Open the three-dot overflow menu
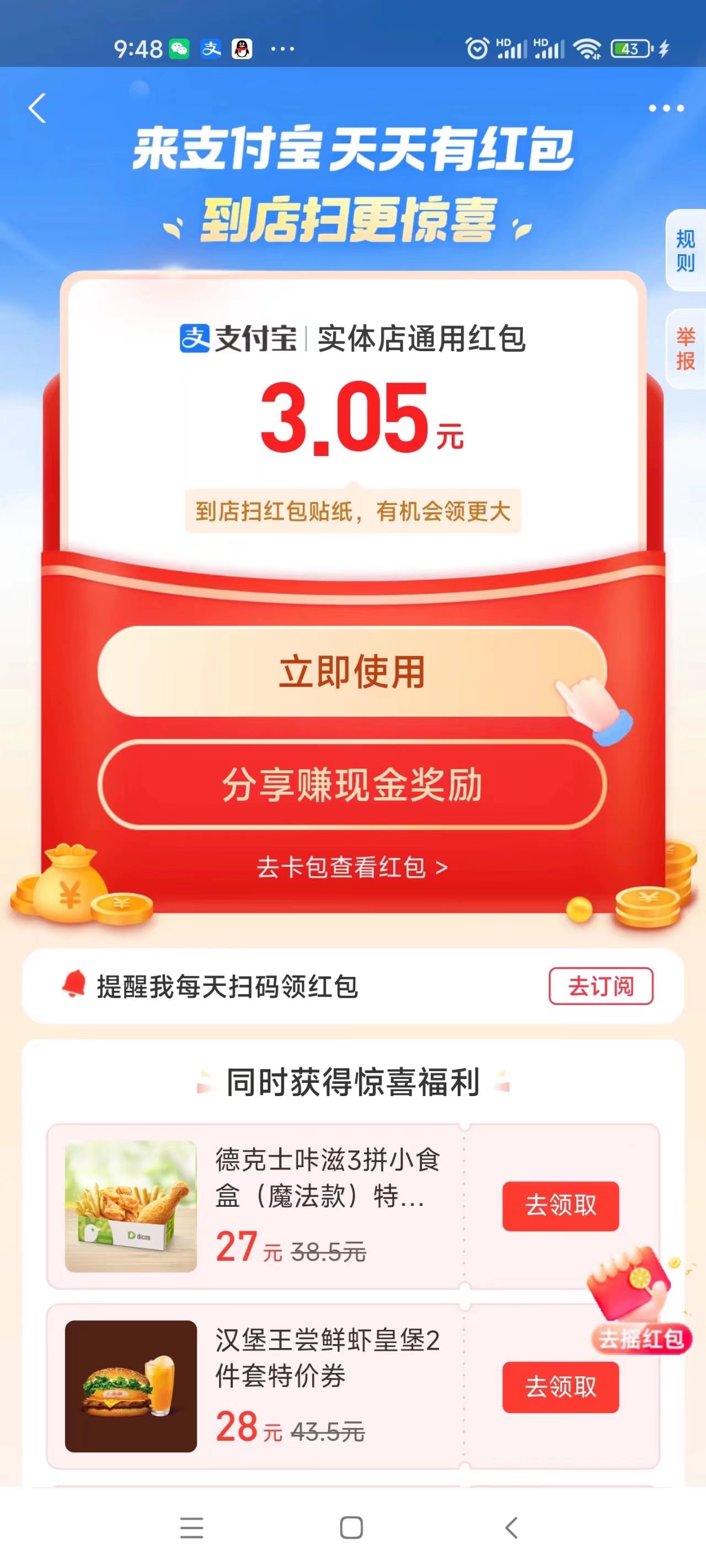The image size is (706, 1568). click(666, 109)
